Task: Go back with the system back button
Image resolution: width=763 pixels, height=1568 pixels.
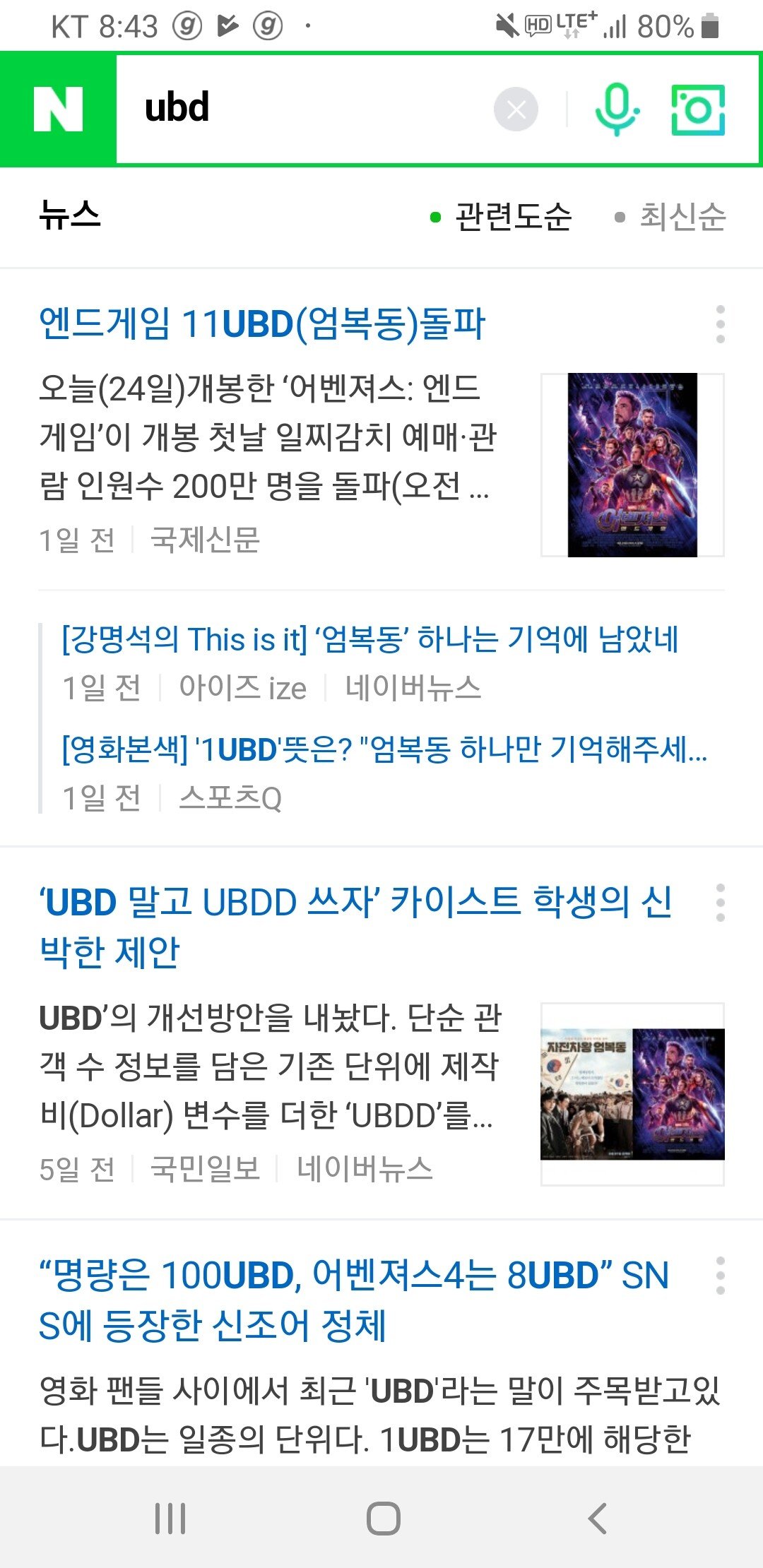Action: coord(598,1518)
